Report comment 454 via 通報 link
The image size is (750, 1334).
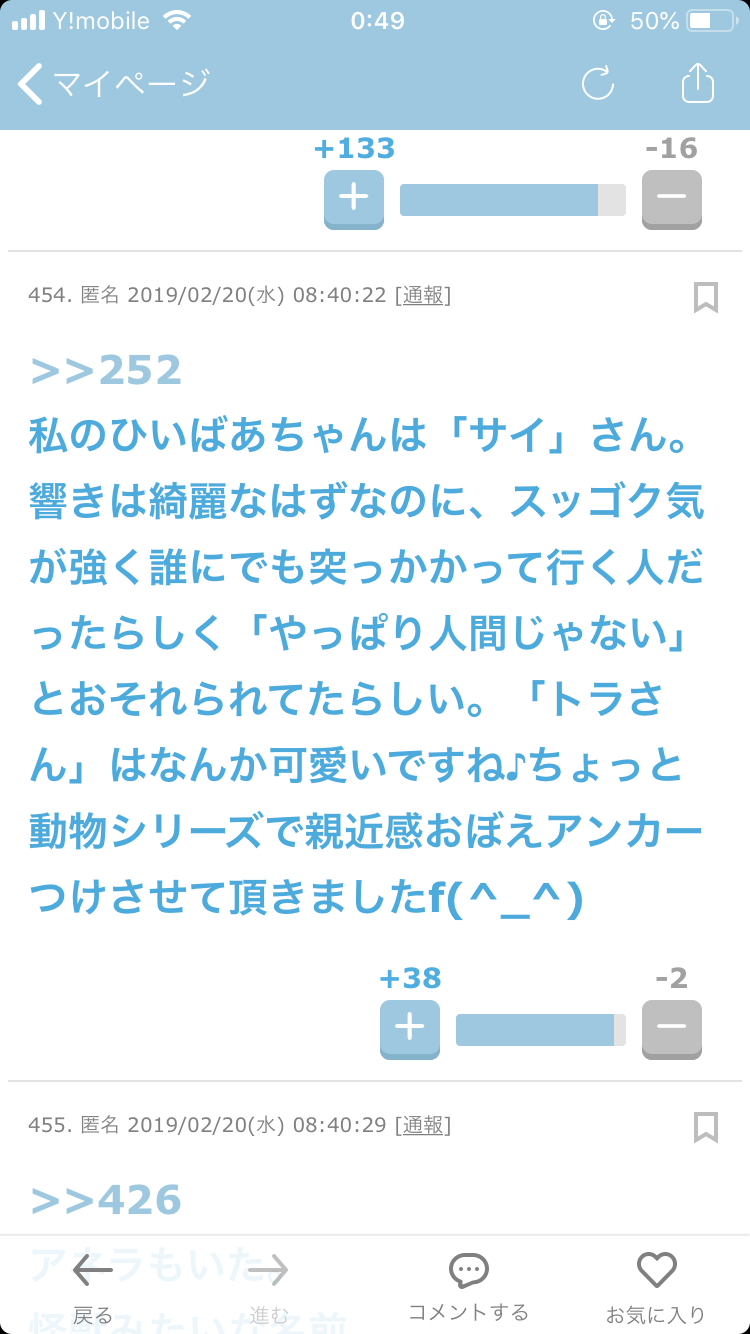pos(423,295)
